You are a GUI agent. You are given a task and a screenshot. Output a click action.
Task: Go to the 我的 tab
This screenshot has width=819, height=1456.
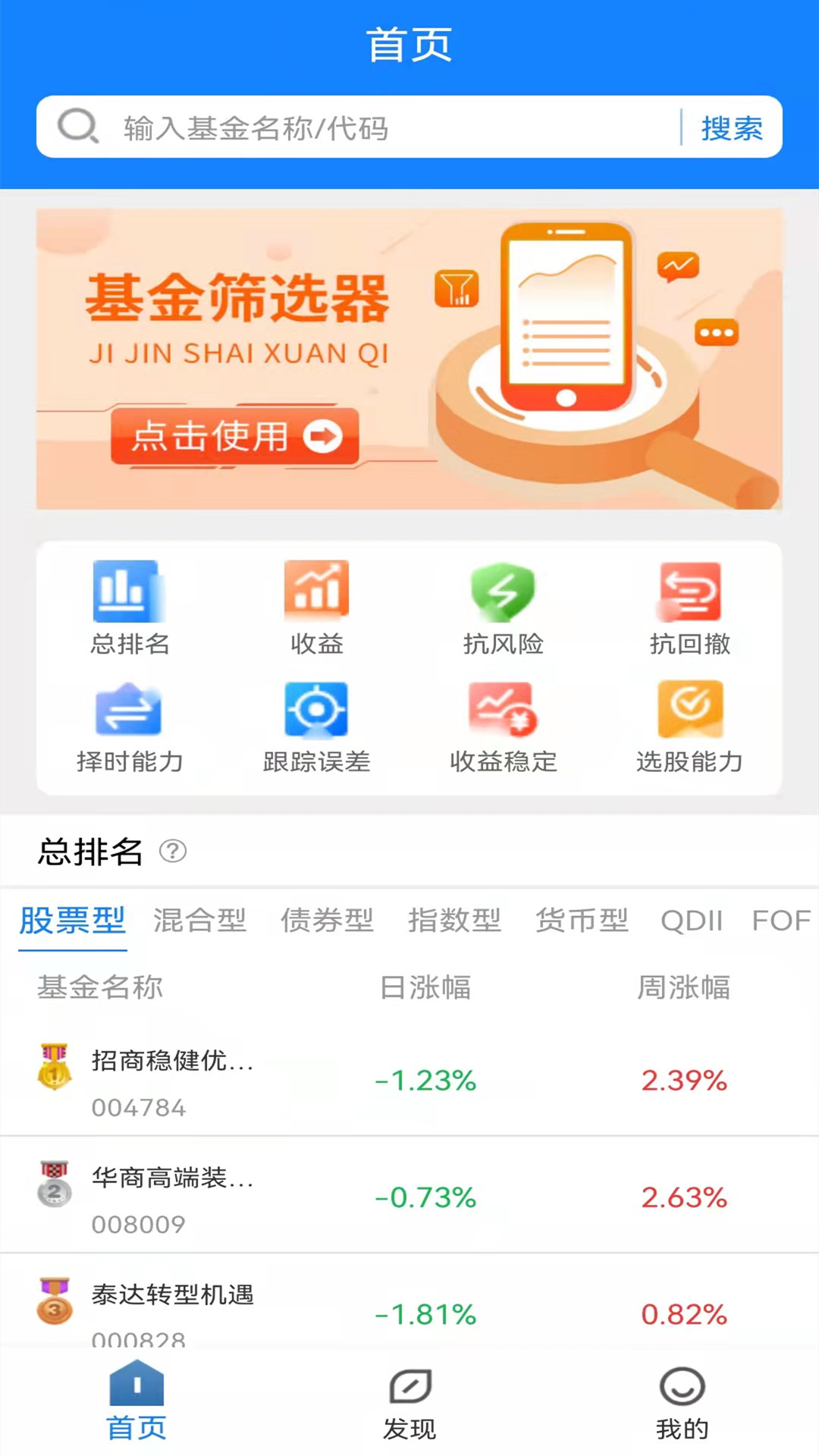tap(682, 1403)
